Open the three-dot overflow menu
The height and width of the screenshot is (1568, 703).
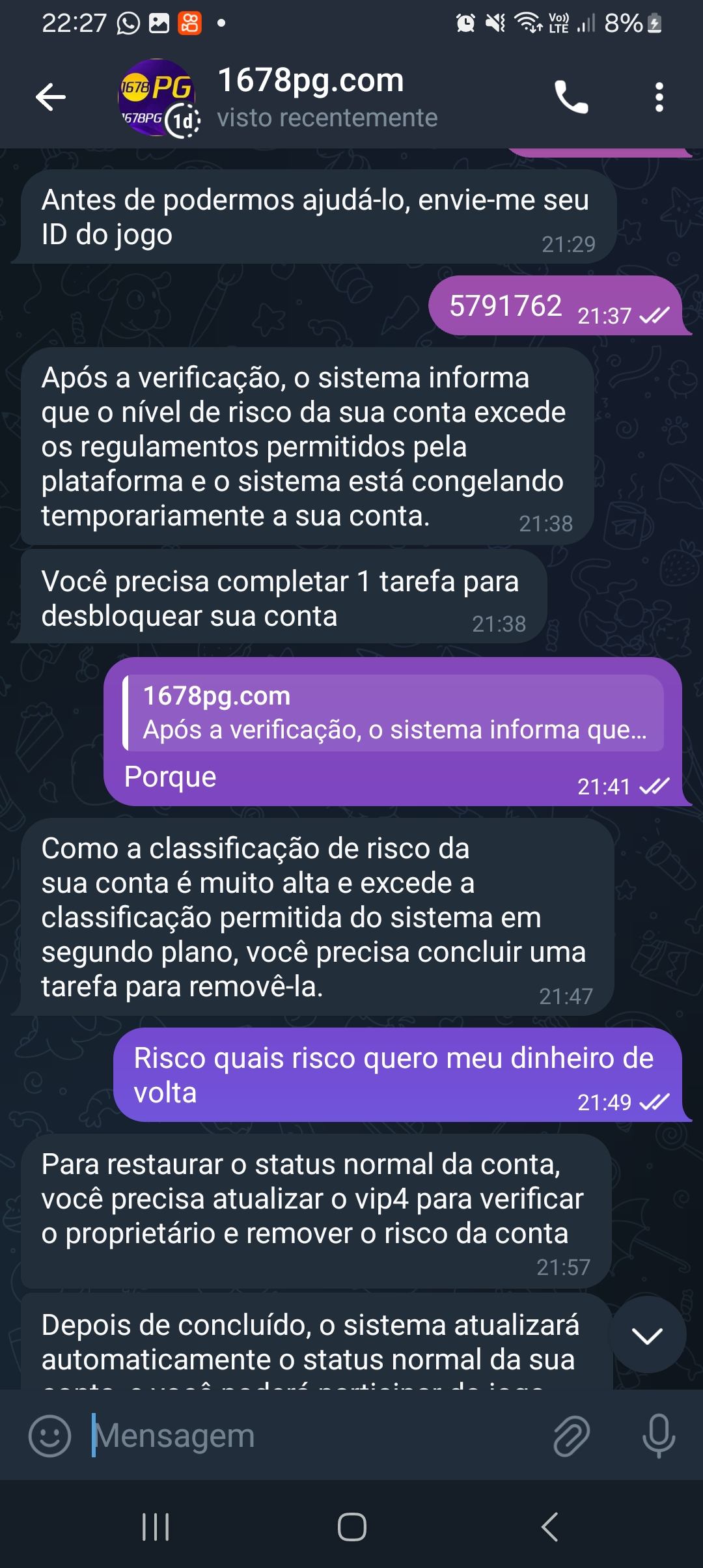coord(659,98)
